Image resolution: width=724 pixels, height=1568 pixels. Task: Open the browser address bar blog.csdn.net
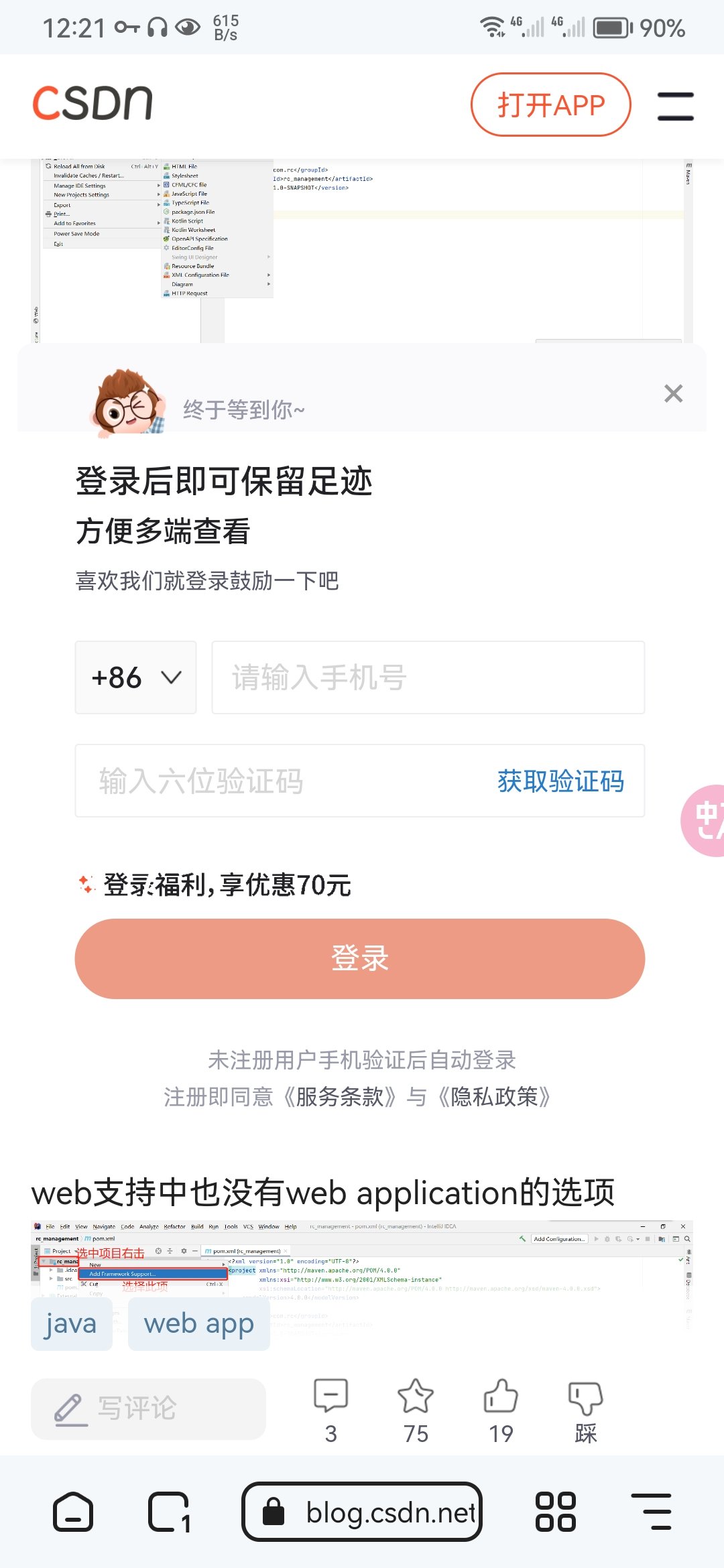(362, 1512)
